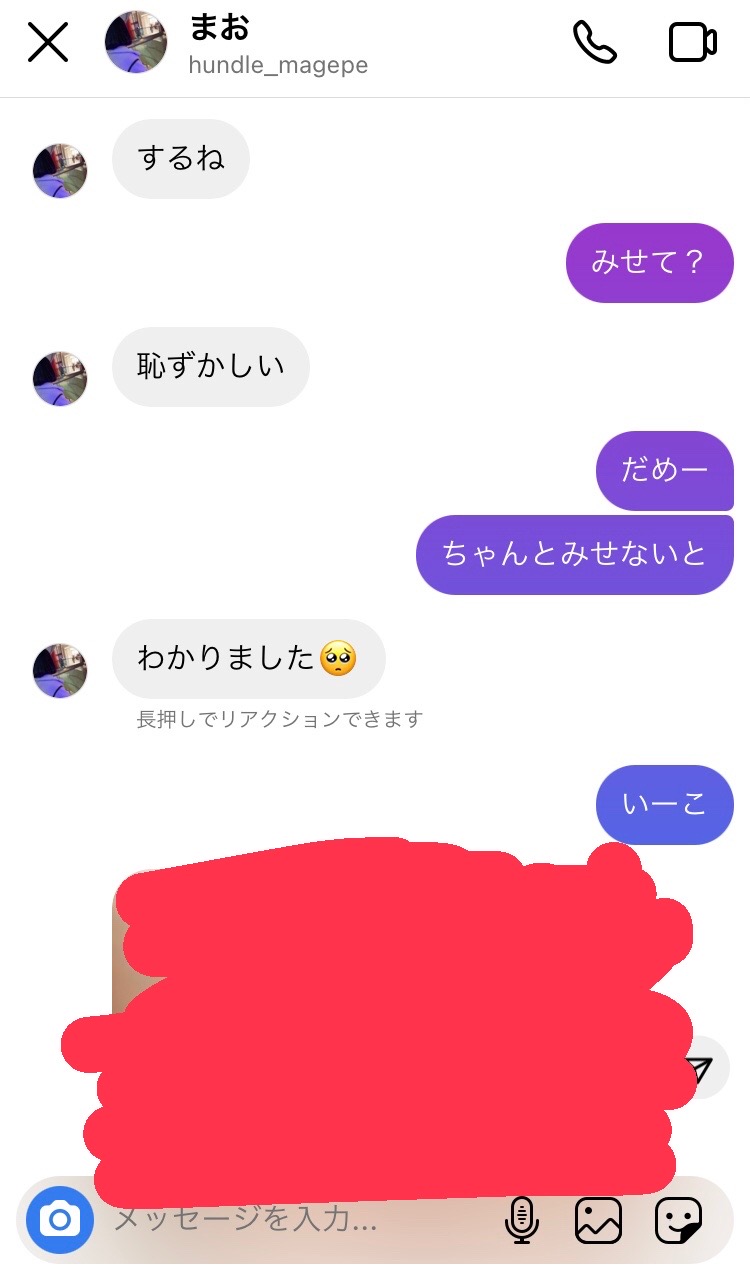Open the sticker and emoji picker
The image size is (750, 1280).
click(676, 1220)
